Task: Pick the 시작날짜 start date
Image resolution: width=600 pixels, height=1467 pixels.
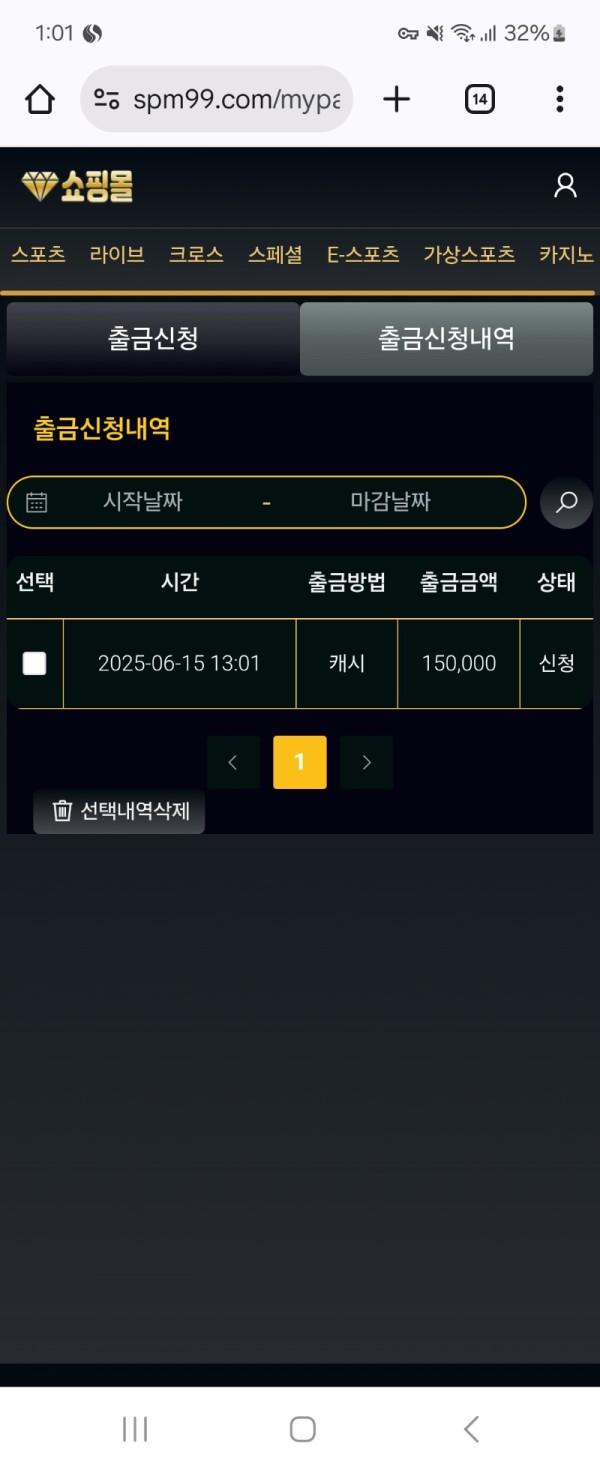Action: point(143,502)
